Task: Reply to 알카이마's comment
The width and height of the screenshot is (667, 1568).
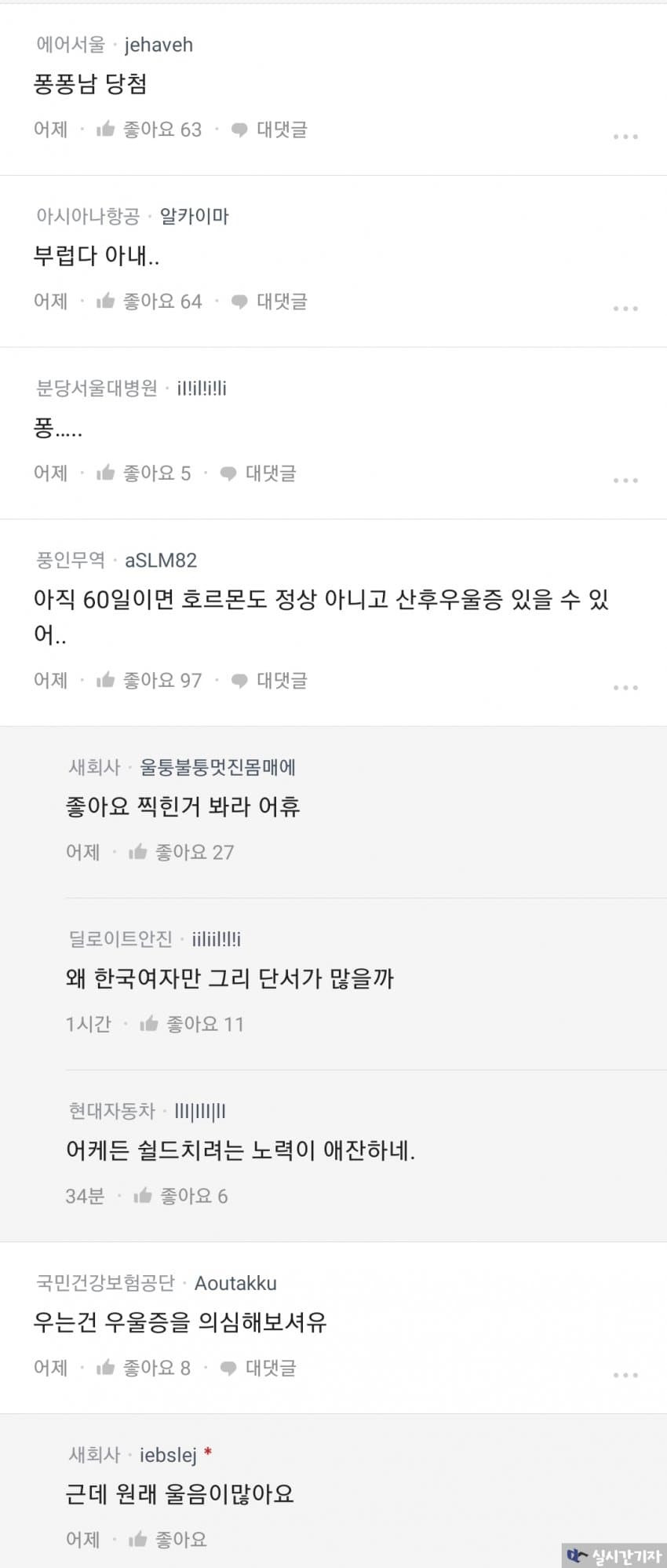Action: 269,302
